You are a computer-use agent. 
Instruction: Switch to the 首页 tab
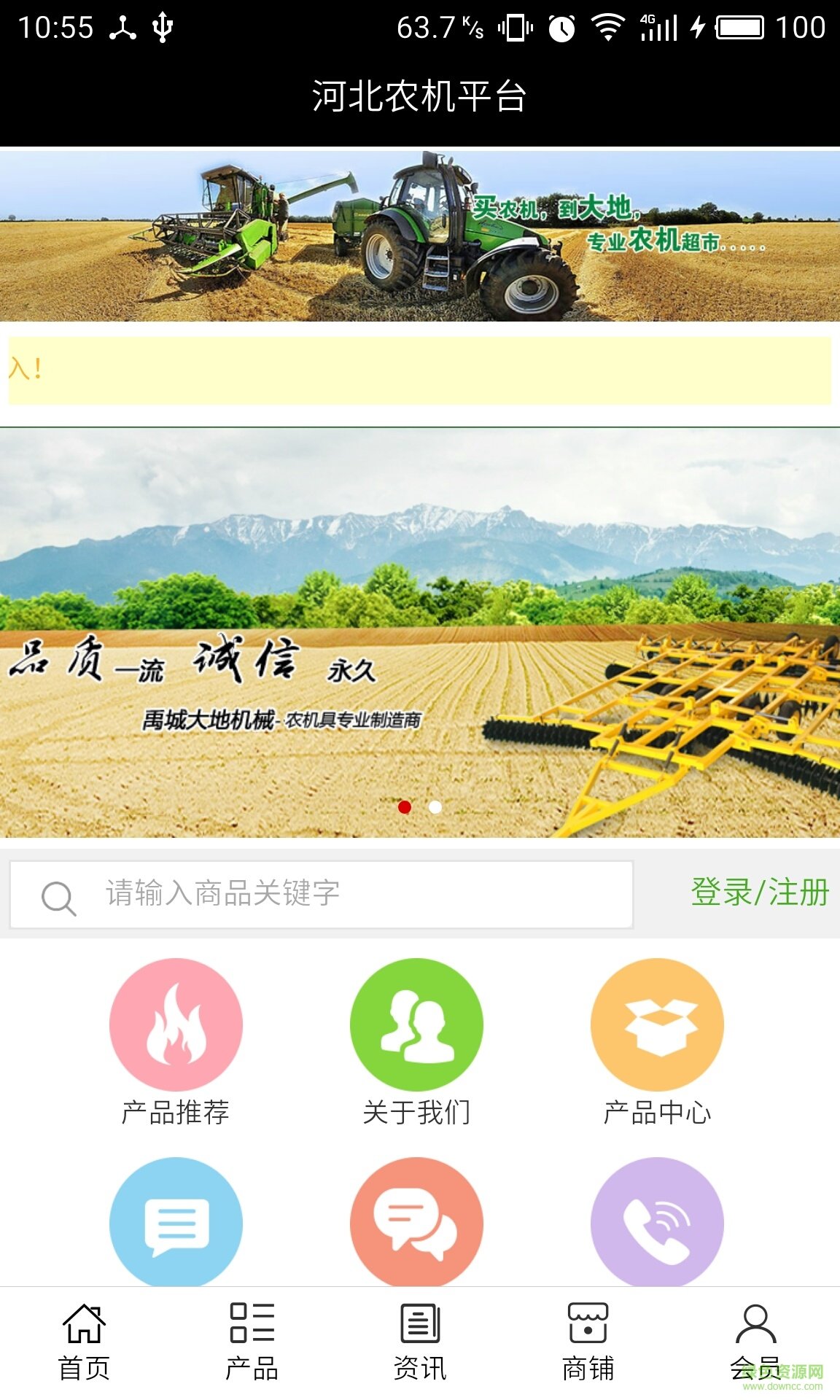tap(84, 1342)
